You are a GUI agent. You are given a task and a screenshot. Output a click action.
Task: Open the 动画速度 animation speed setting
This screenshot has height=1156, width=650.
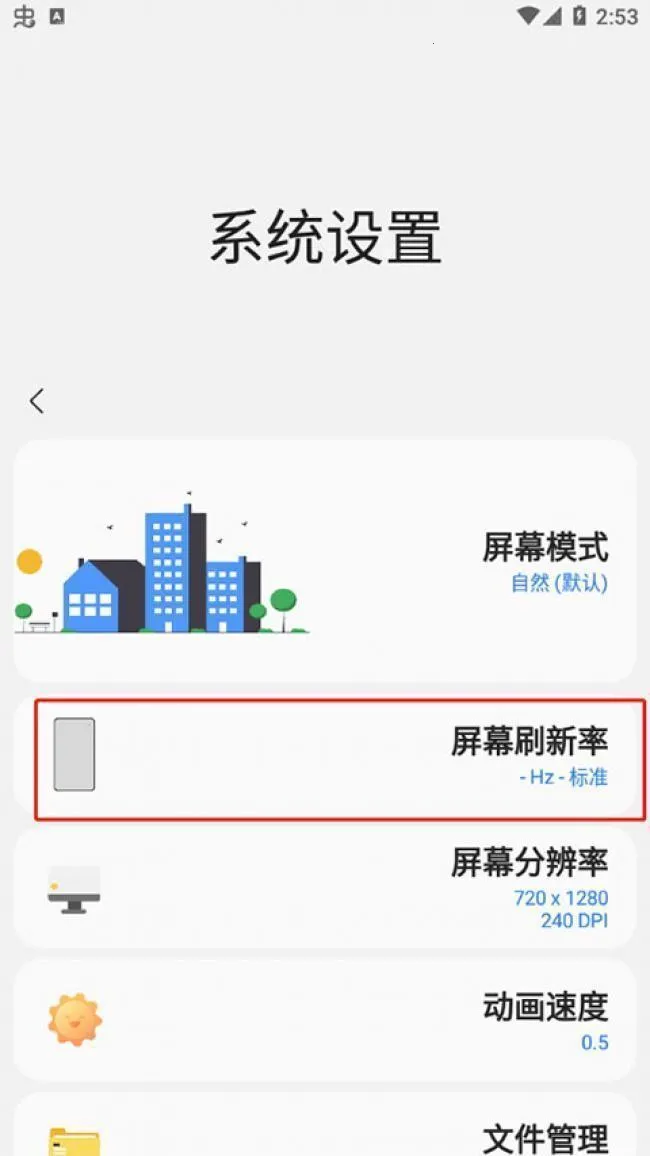pos(325,1020)
